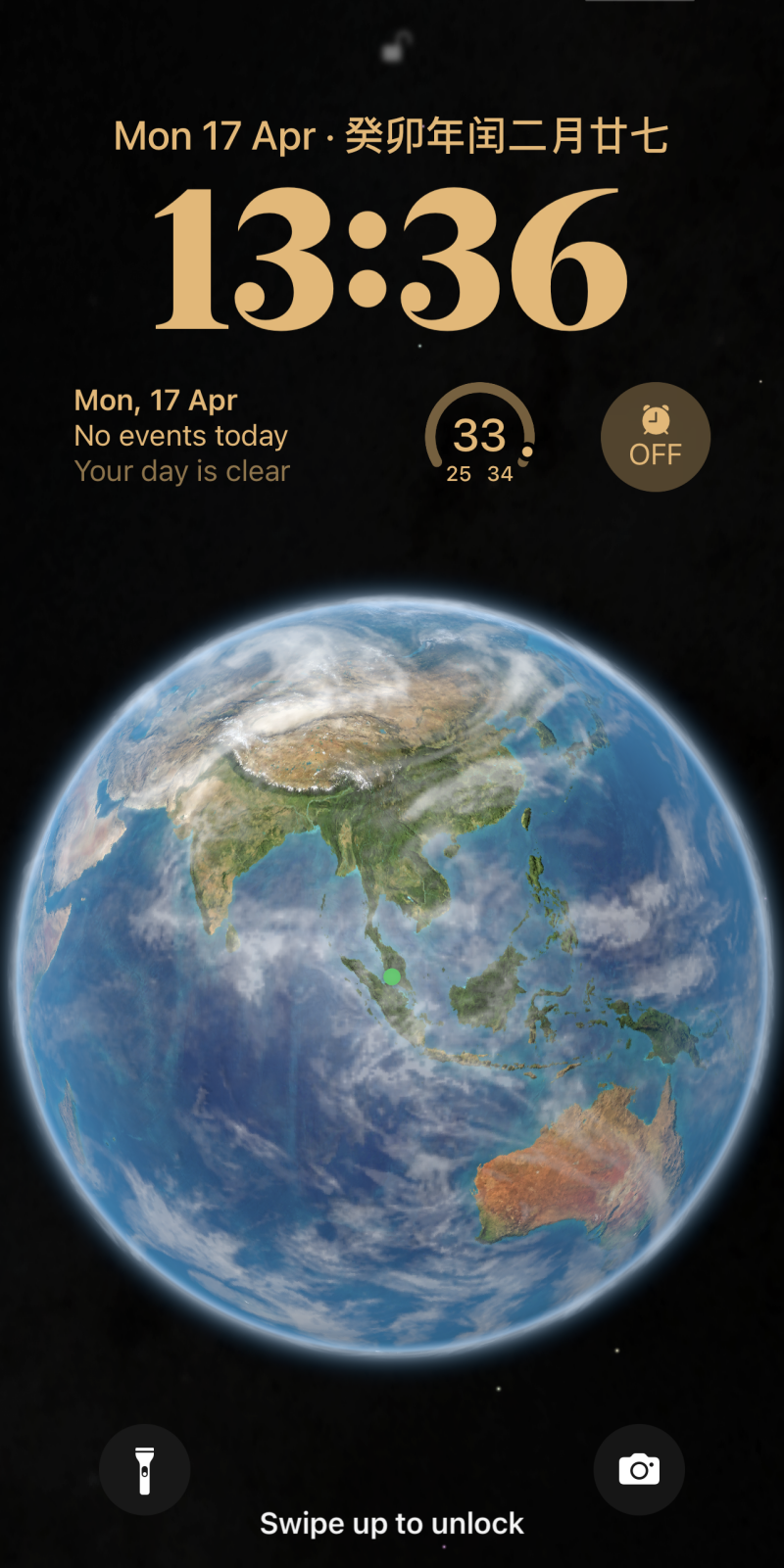Image resolution: width=784 pixels, height=1568 pixels.
Task: Turn on the flashlight
Action: (x=144, y=1469)
